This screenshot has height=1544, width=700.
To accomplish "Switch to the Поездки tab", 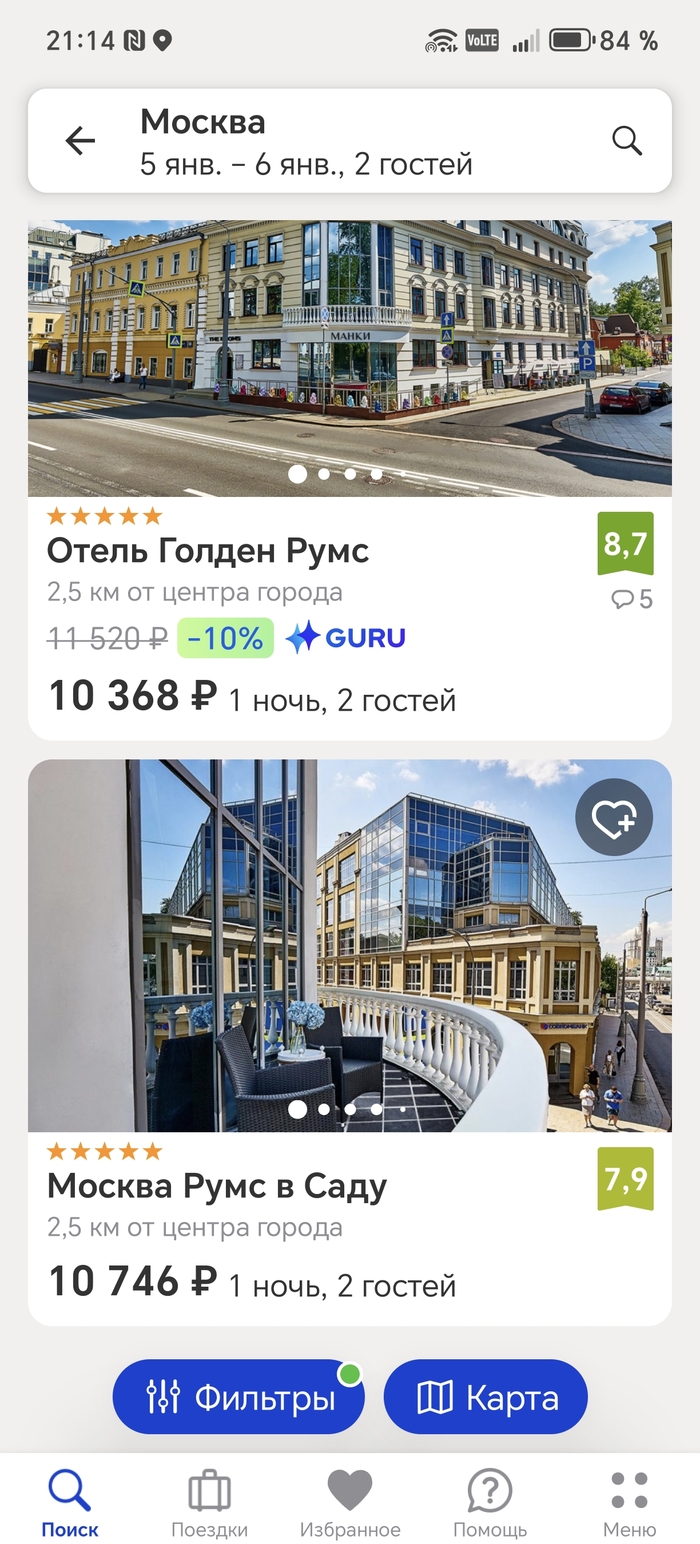I will click(x=209, y=1502).
